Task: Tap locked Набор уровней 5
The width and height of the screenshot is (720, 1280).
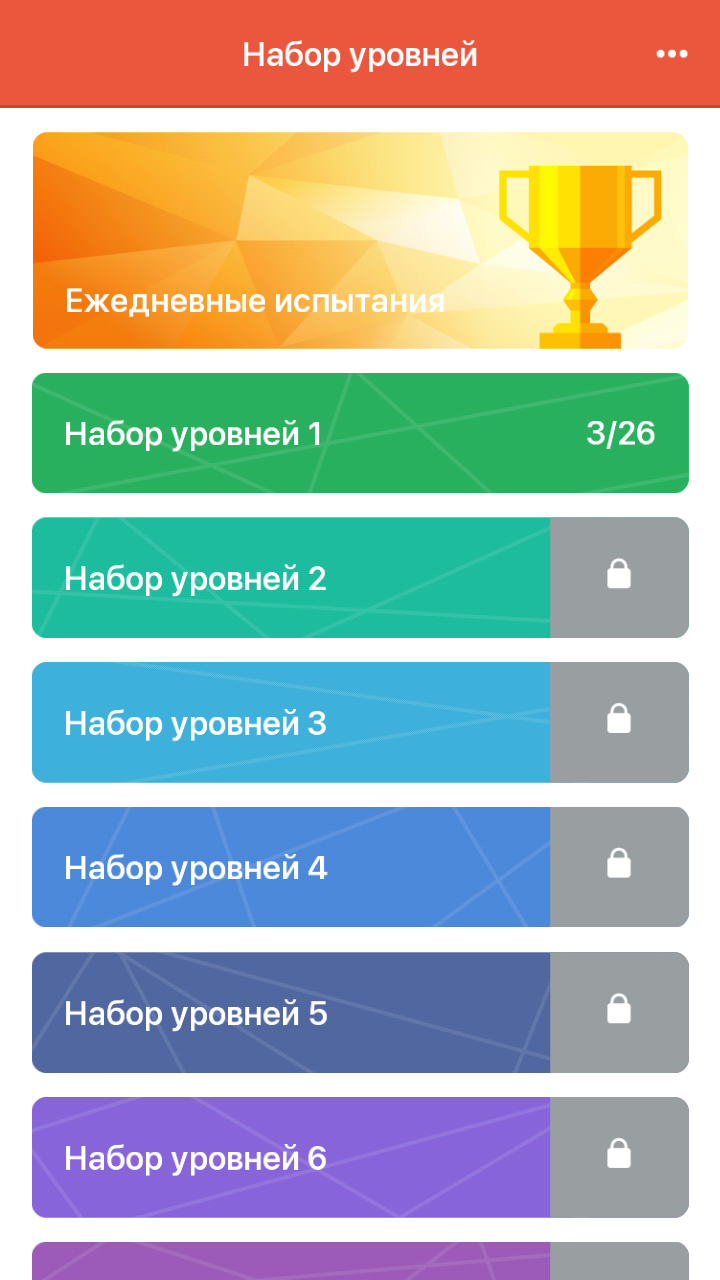Action: coord(360,1012)
